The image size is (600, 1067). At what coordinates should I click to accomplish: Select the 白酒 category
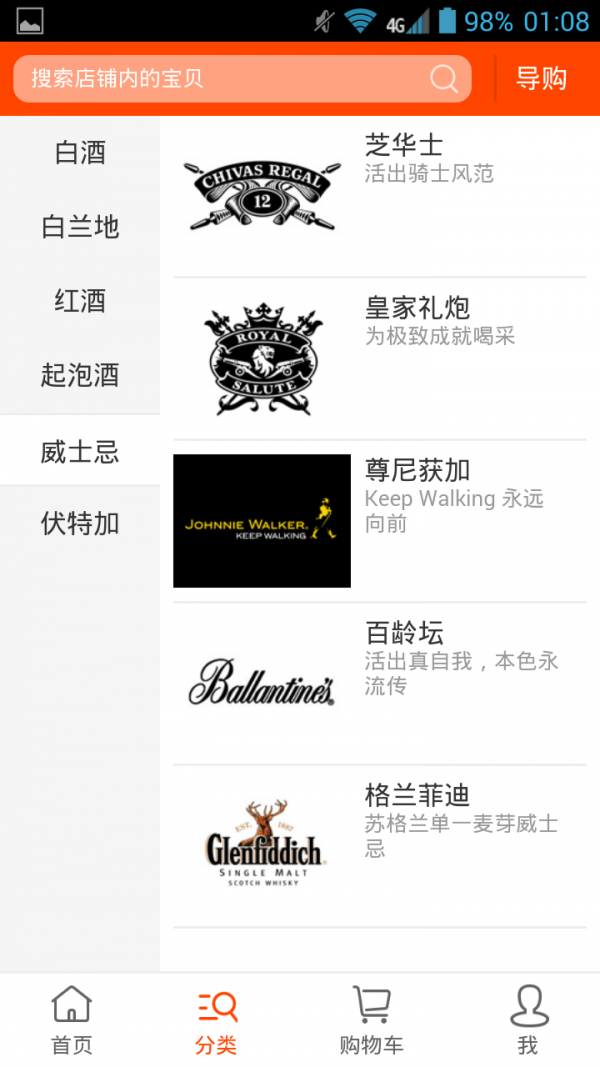80,153
